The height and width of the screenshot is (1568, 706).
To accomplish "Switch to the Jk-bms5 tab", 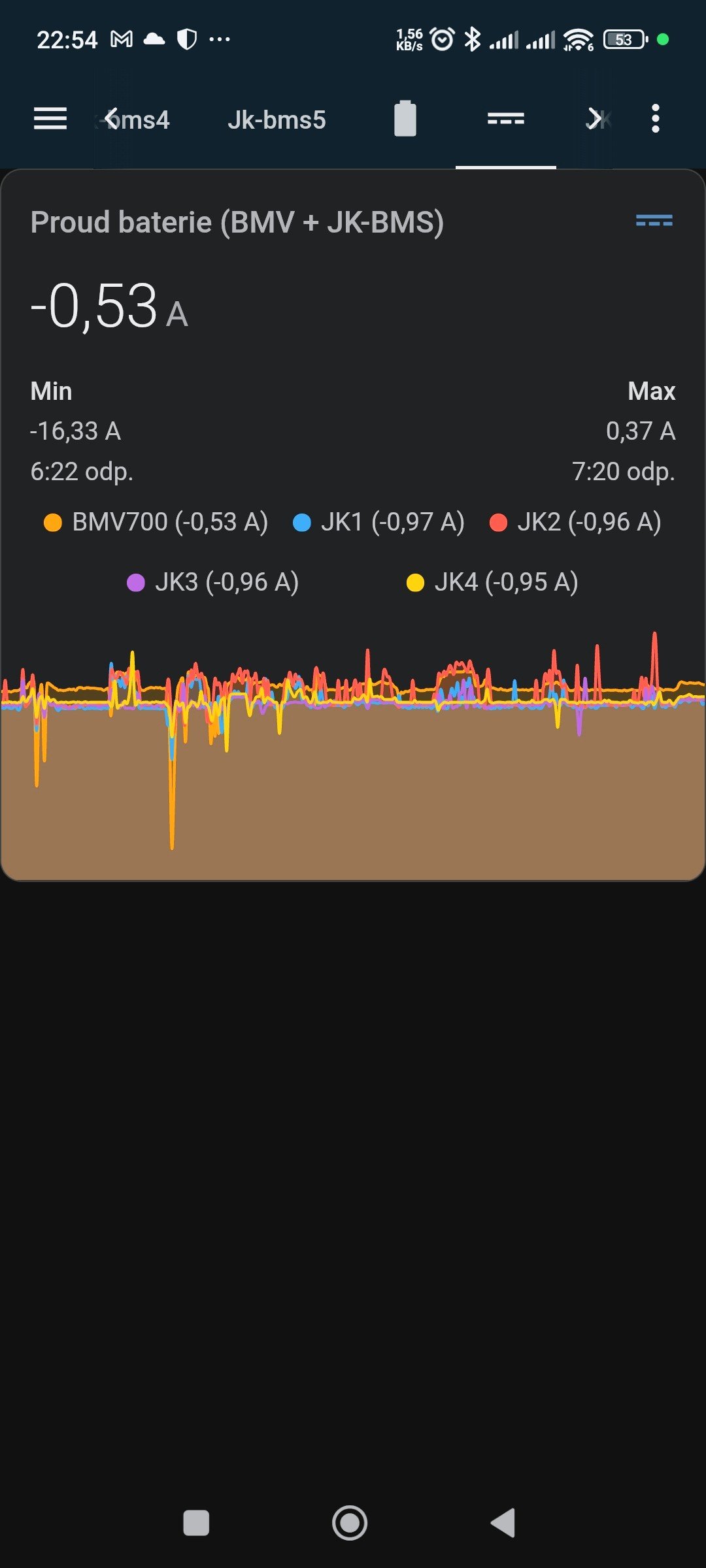I will tap(277, 120).
